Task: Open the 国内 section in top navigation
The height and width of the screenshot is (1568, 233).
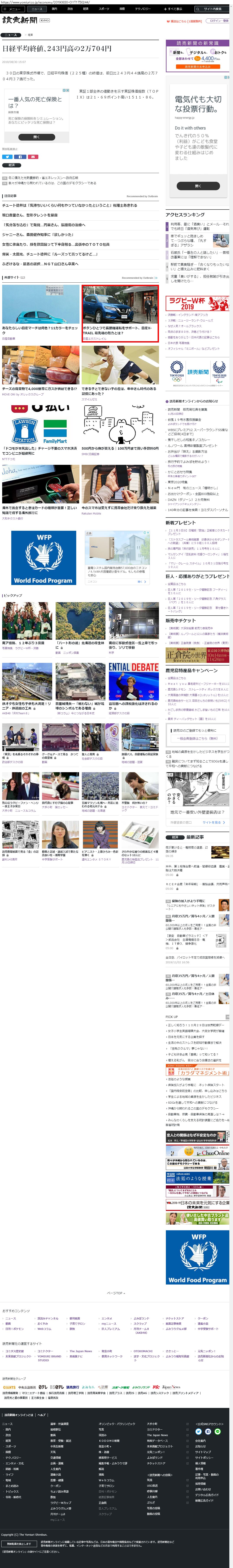Action: click(x=54, y=9)
